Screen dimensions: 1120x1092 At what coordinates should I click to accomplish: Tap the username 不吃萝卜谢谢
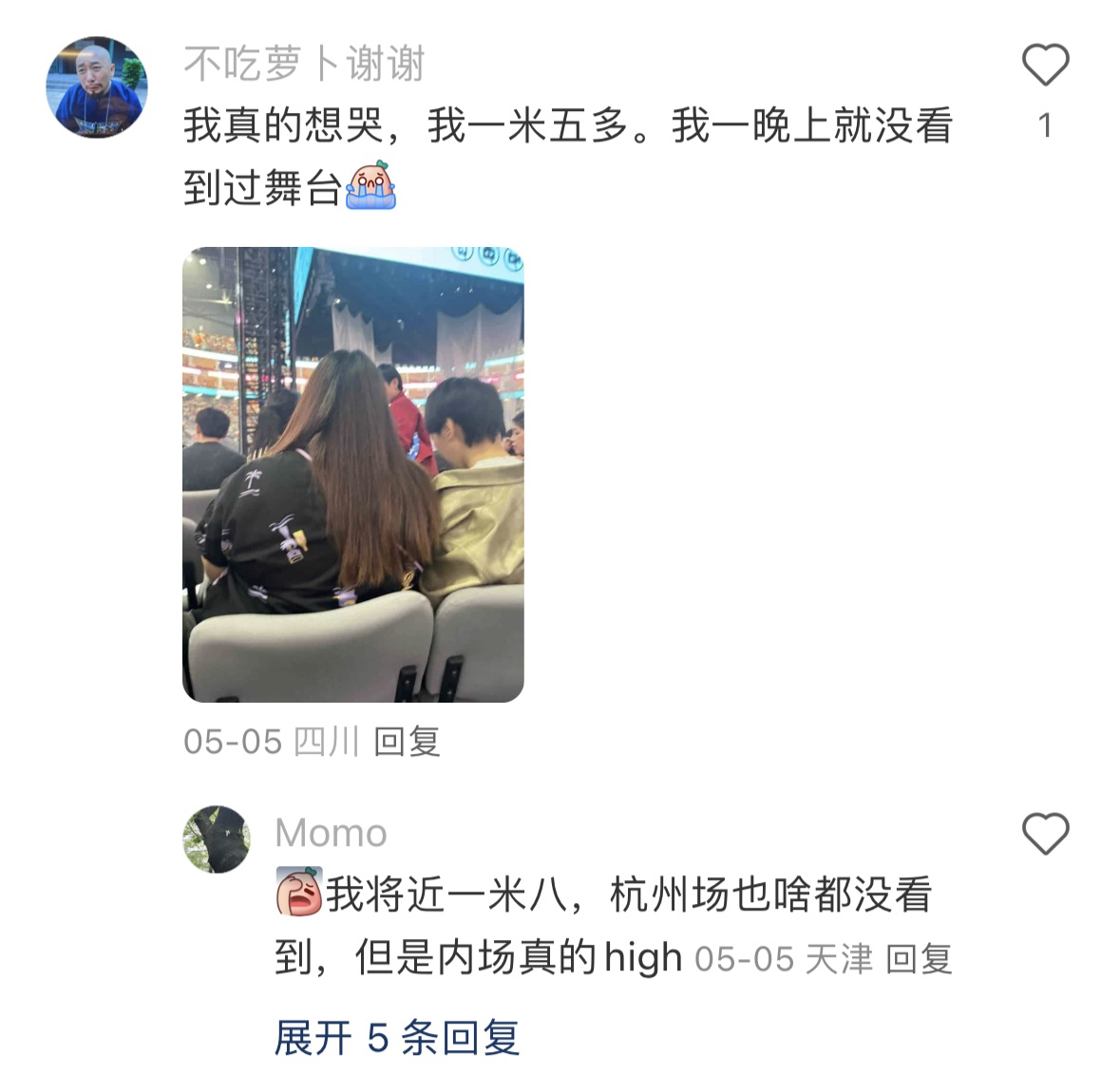point(304,65)
